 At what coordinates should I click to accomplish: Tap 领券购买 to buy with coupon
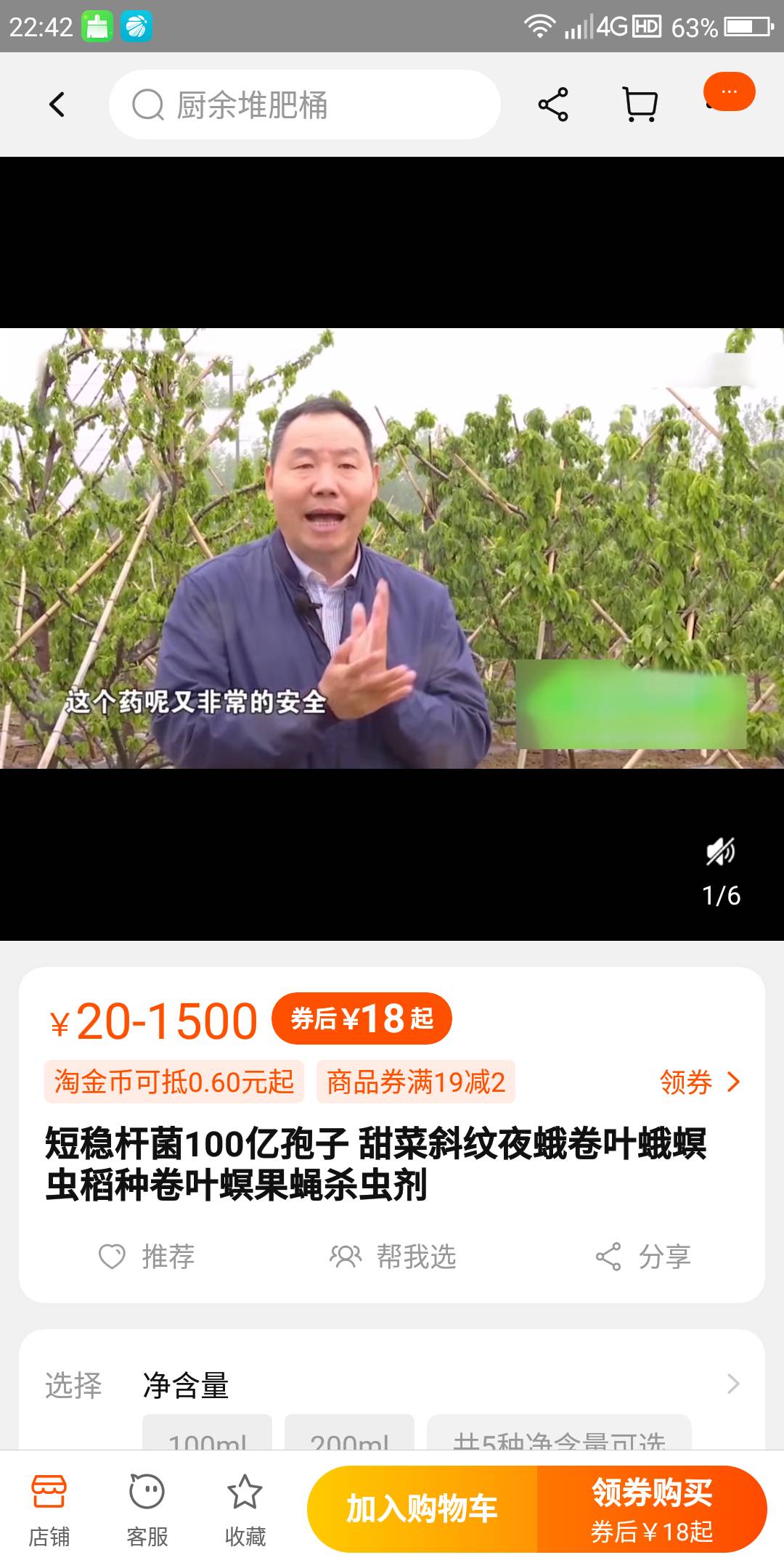coord(651,1510)
